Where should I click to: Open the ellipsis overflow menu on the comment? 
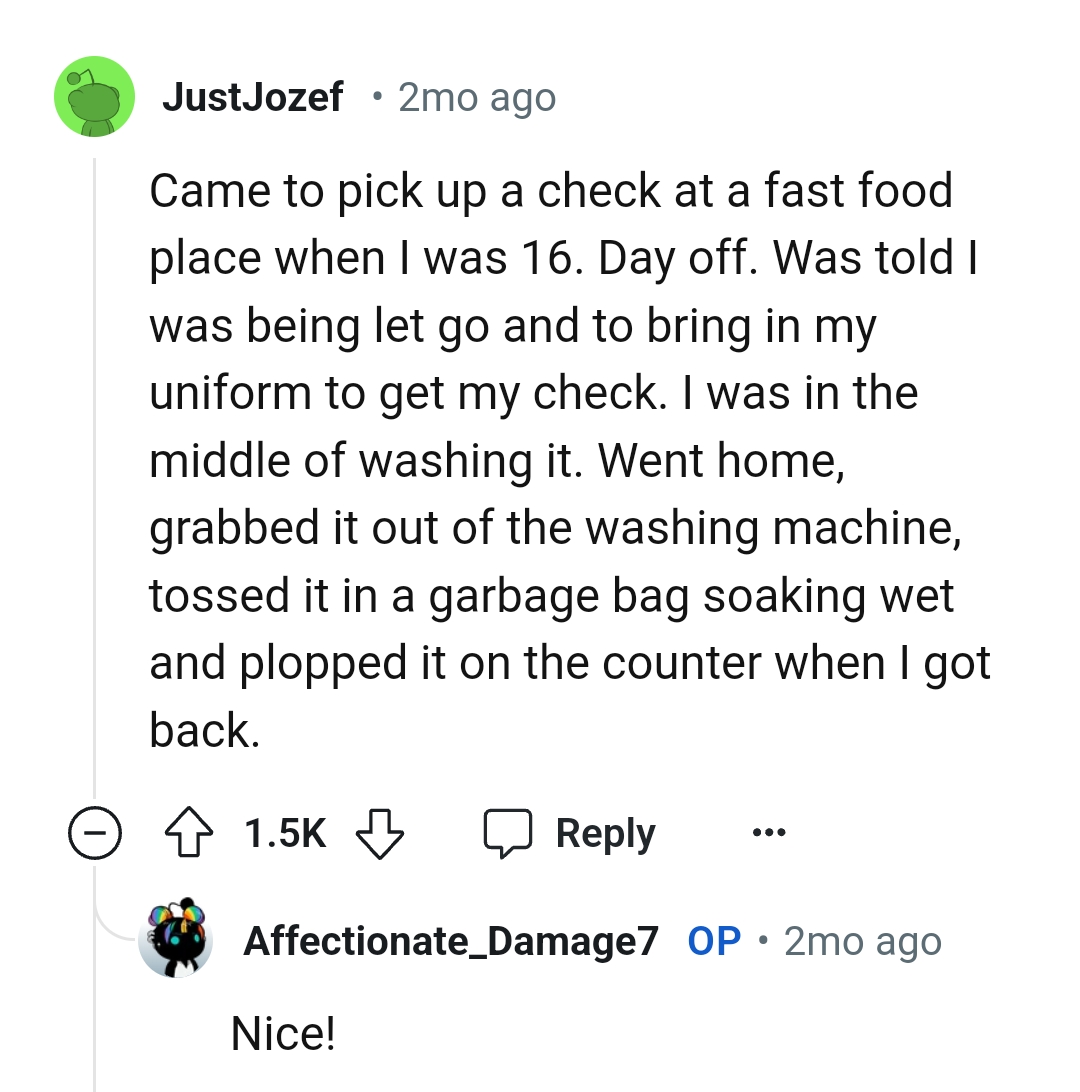pyautogui.click(x=768, y=832)
